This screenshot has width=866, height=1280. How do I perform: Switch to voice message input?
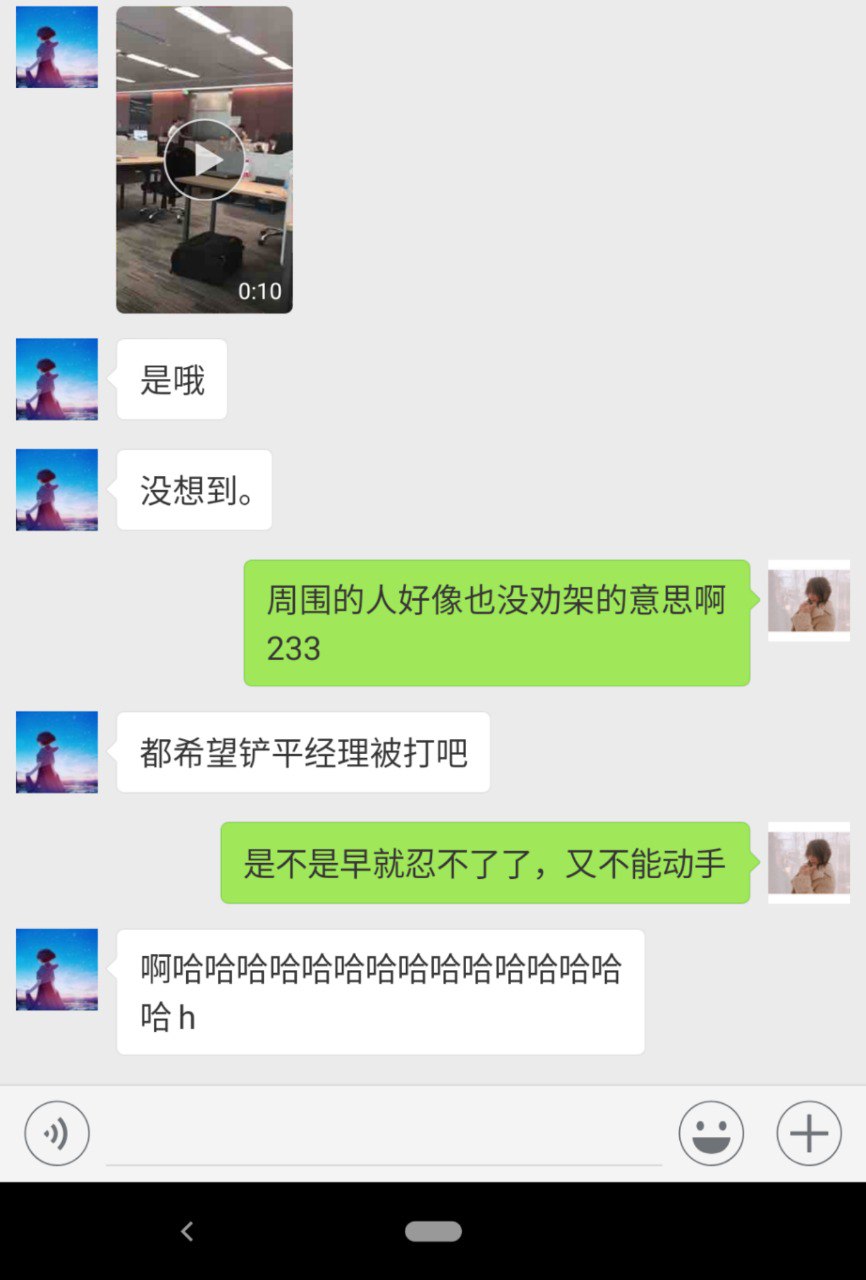(x=57, y=1133)
